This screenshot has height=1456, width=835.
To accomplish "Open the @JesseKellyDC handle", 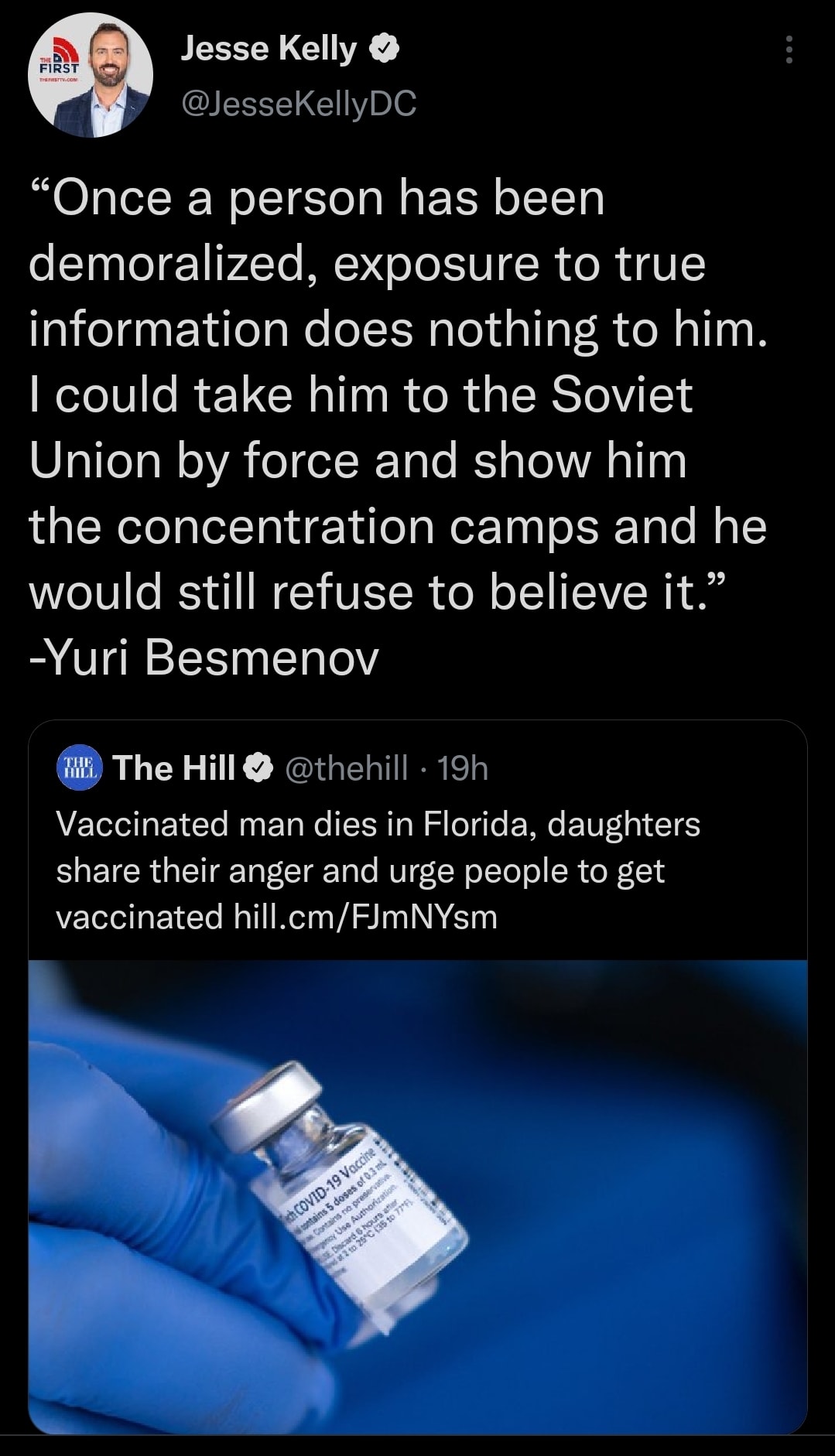I will (x=298, y=102).
